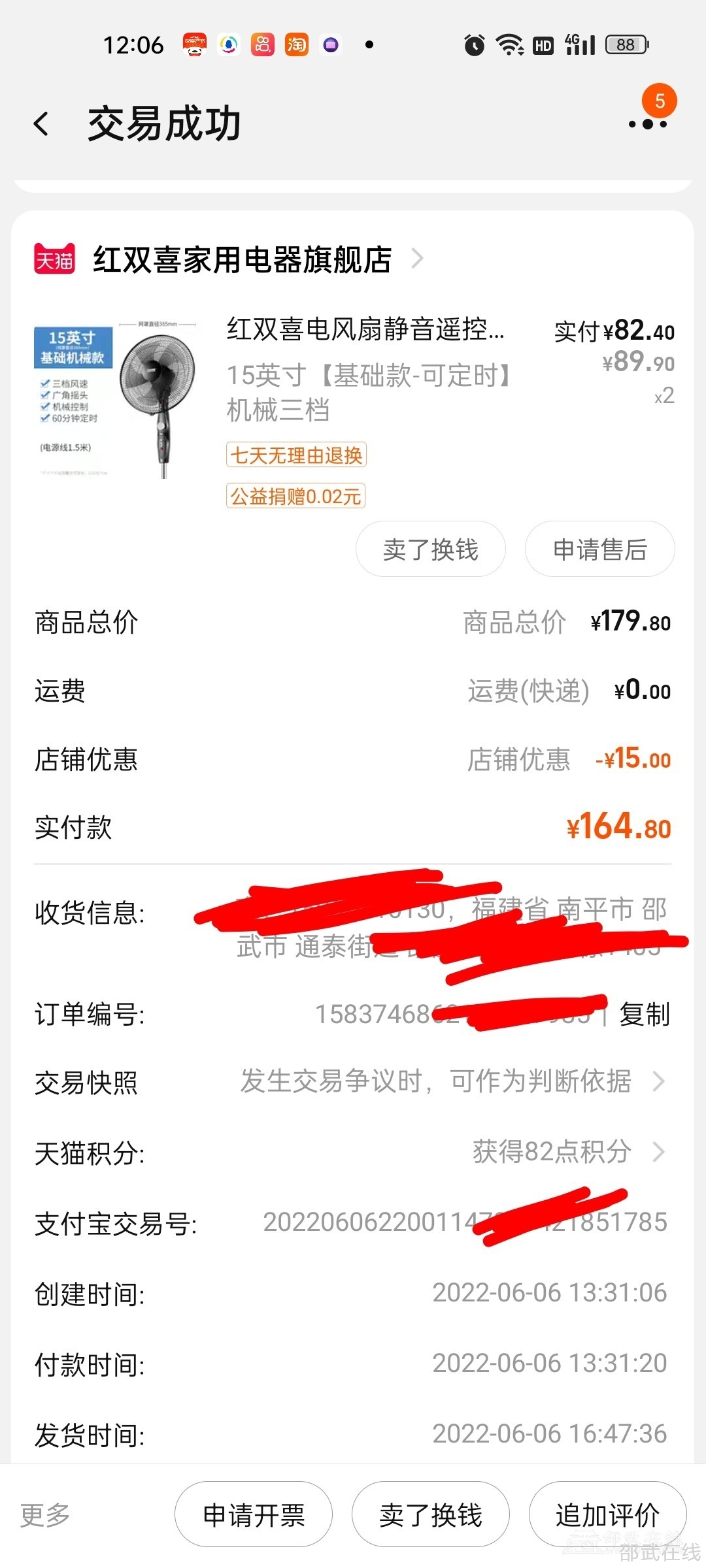Tap 更多 in the bottom bar
The width and height of the screenshot is (706, 1568).
44,1514
